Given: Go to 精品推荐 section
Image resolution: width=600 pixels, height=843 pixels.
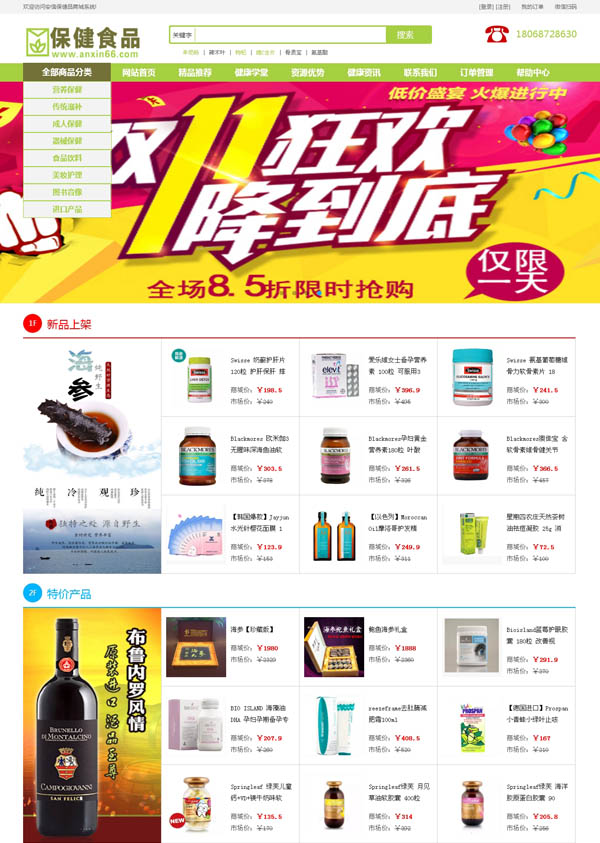Looking at the screenshot, I should click(195, 73).
